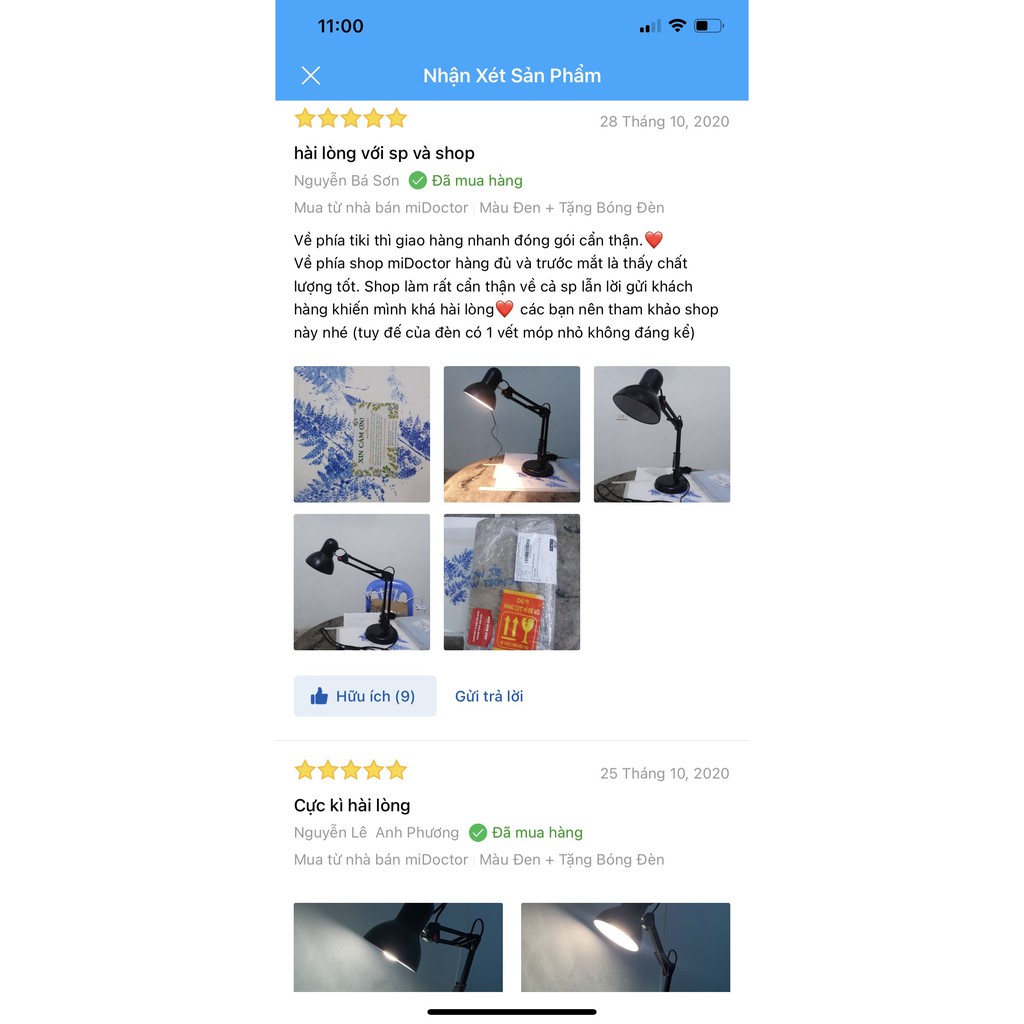Screen dimensions: 1024x1024
Task: Open the thank-you card review photo
Action: click(x=362, y=434)
